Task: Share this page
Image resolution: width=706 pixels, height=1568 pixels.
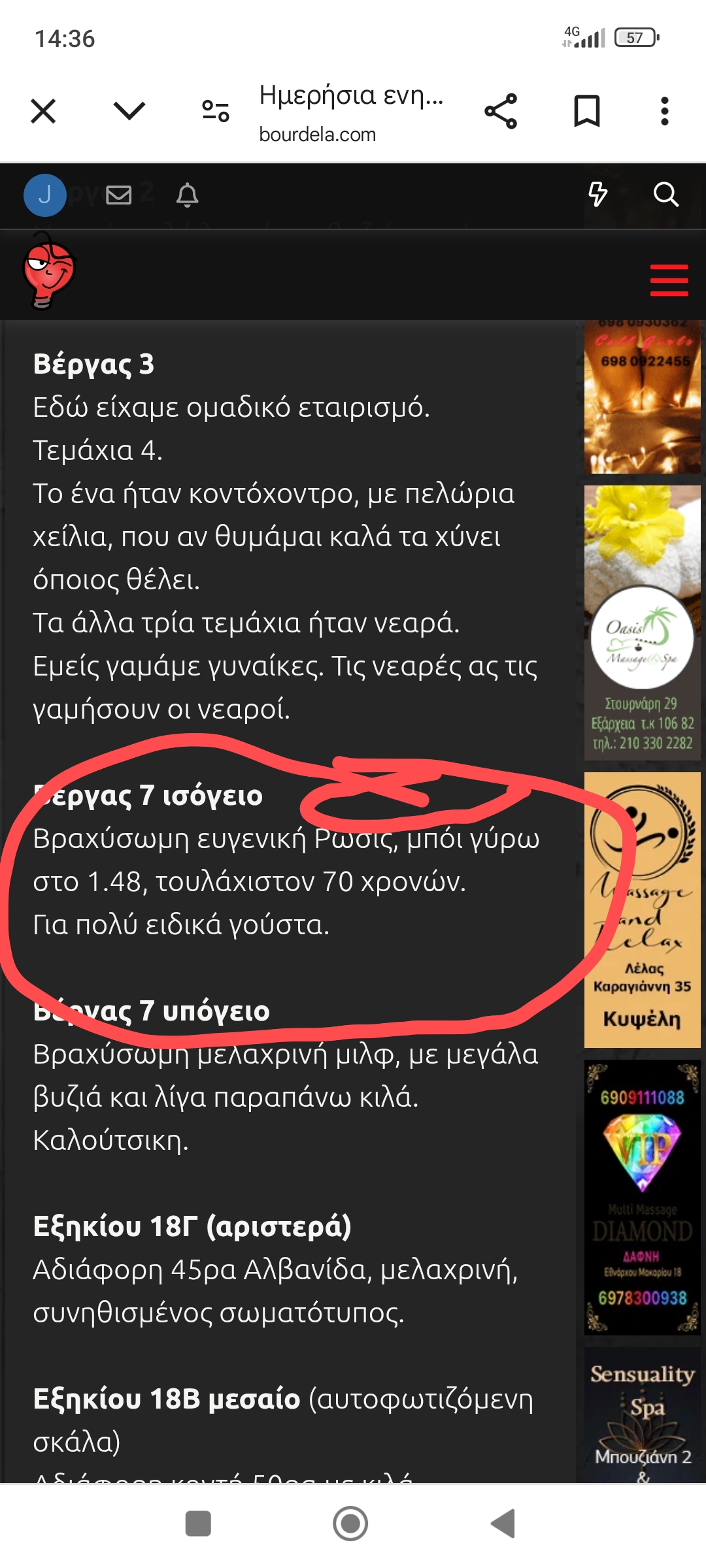Action: (x=501, y=111)
